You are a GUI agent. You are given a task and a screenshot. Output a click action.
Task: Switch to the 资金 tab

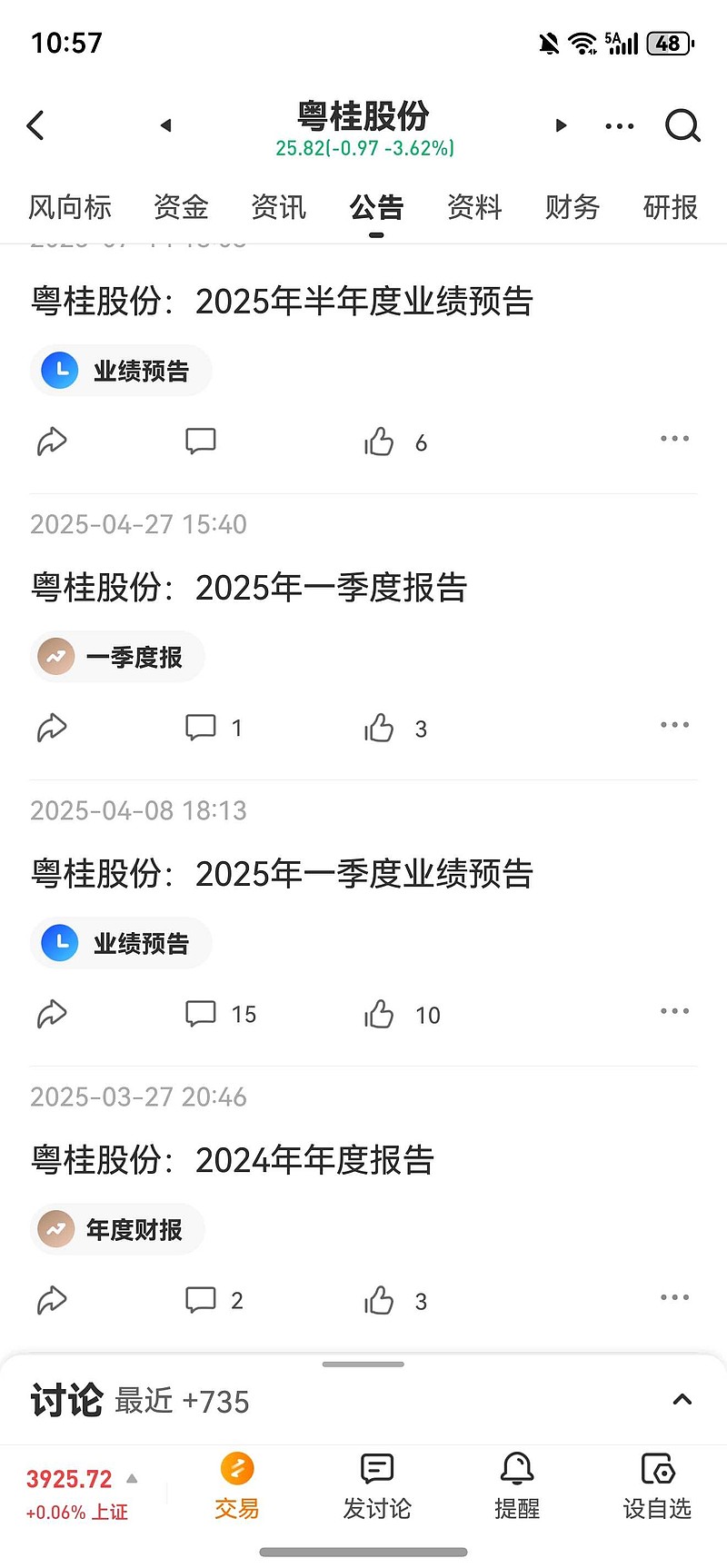pos(181,207)
